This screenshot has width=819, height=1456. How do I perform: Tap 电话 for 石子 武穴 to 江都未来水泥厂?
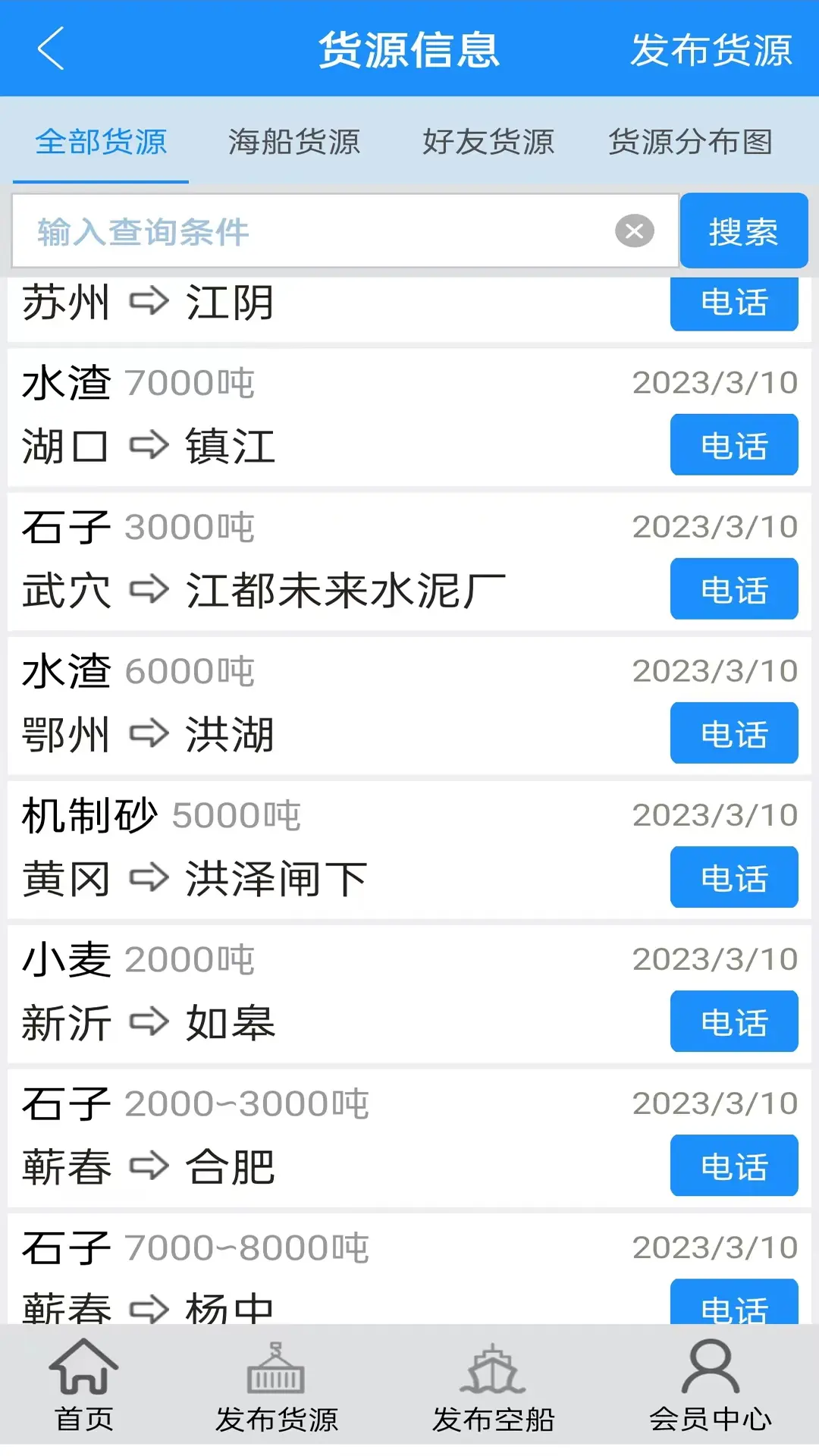coord(733,589)
